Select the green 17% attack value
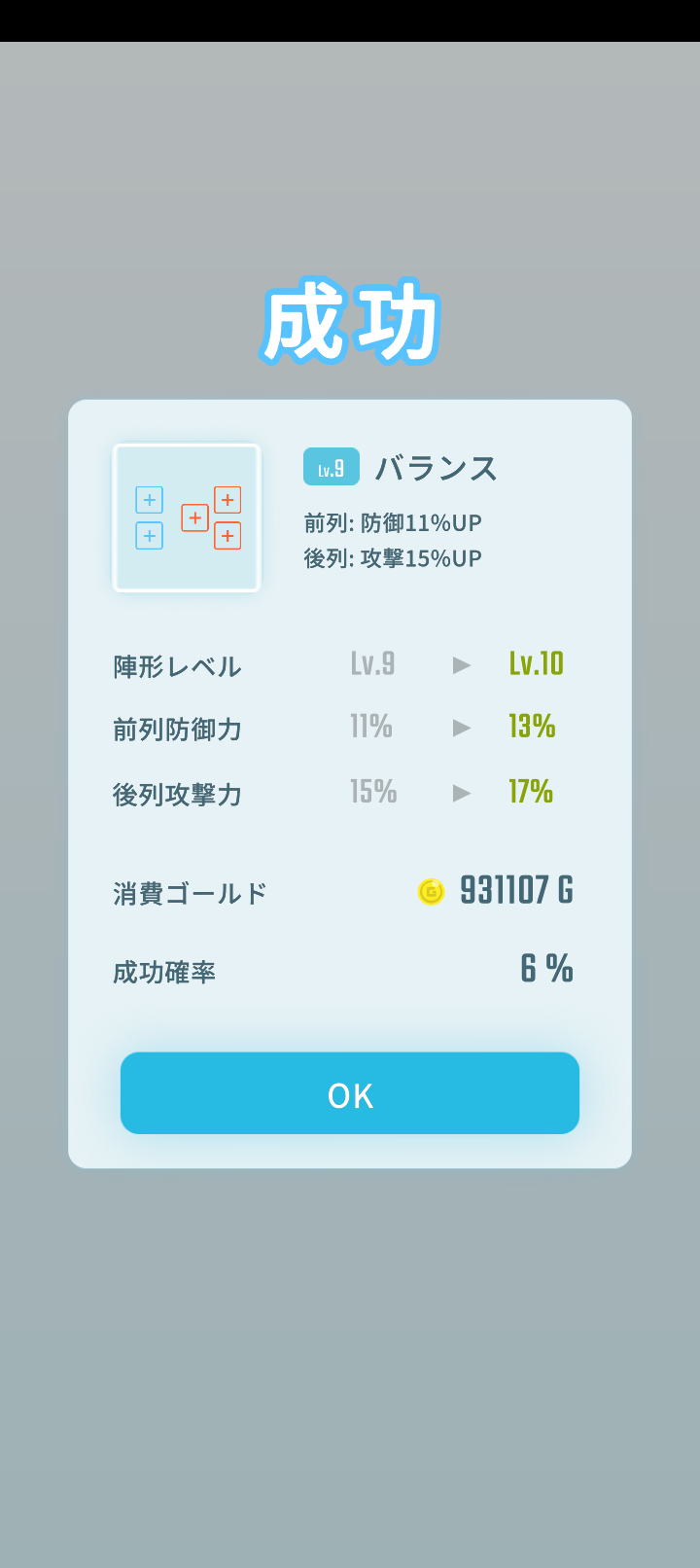 click(x=531, y=793)
